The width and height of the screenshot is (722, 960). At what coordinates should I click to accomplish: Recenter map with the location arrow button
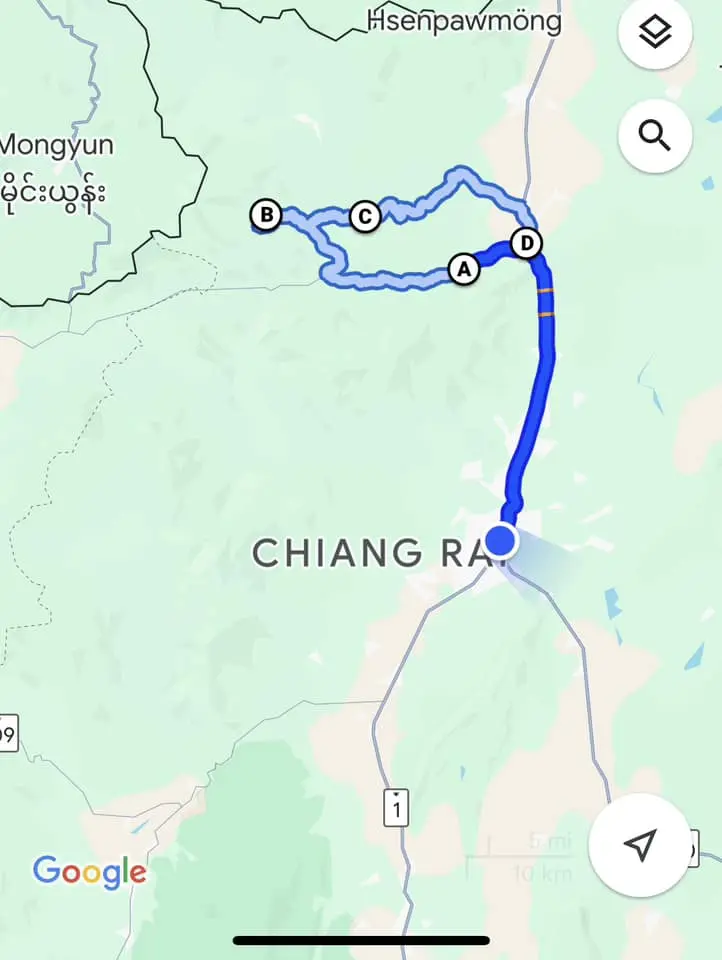click(x=639, y=845)
